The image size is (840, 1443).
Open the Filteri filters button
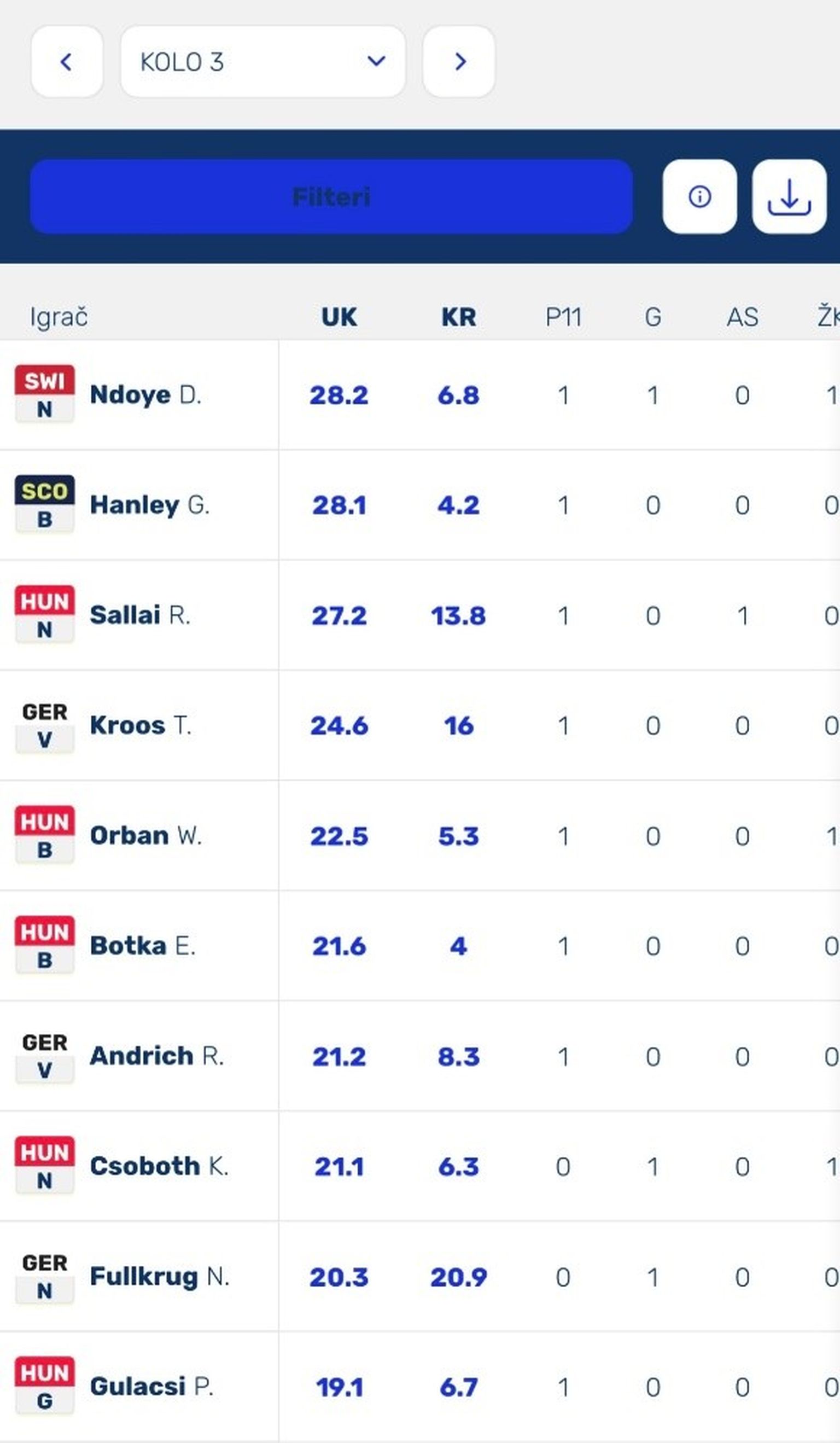pyautogui.click(x=331, y=196)
